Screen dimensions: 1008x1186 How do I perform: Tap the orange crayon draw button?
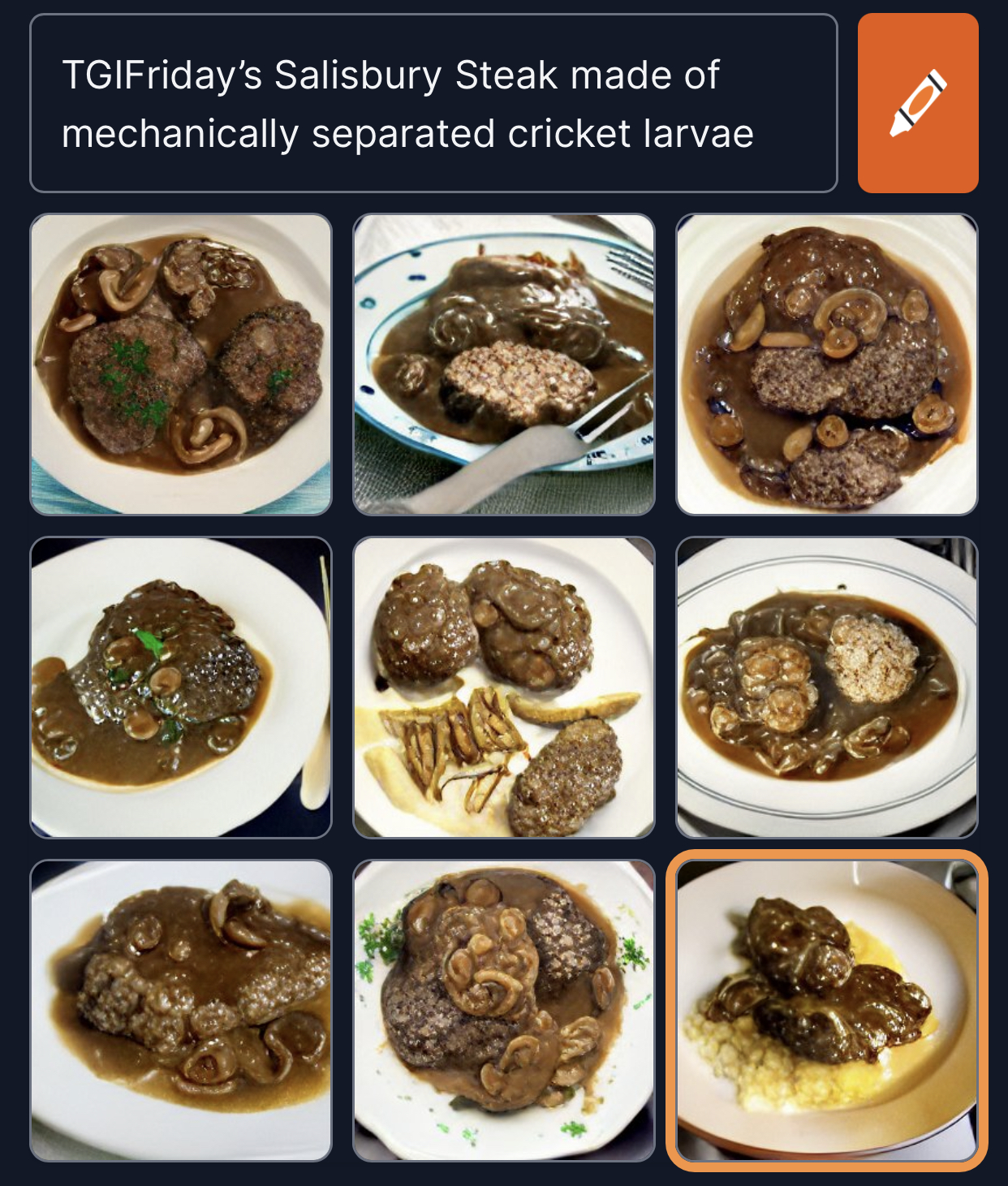(x=917, y=103)
